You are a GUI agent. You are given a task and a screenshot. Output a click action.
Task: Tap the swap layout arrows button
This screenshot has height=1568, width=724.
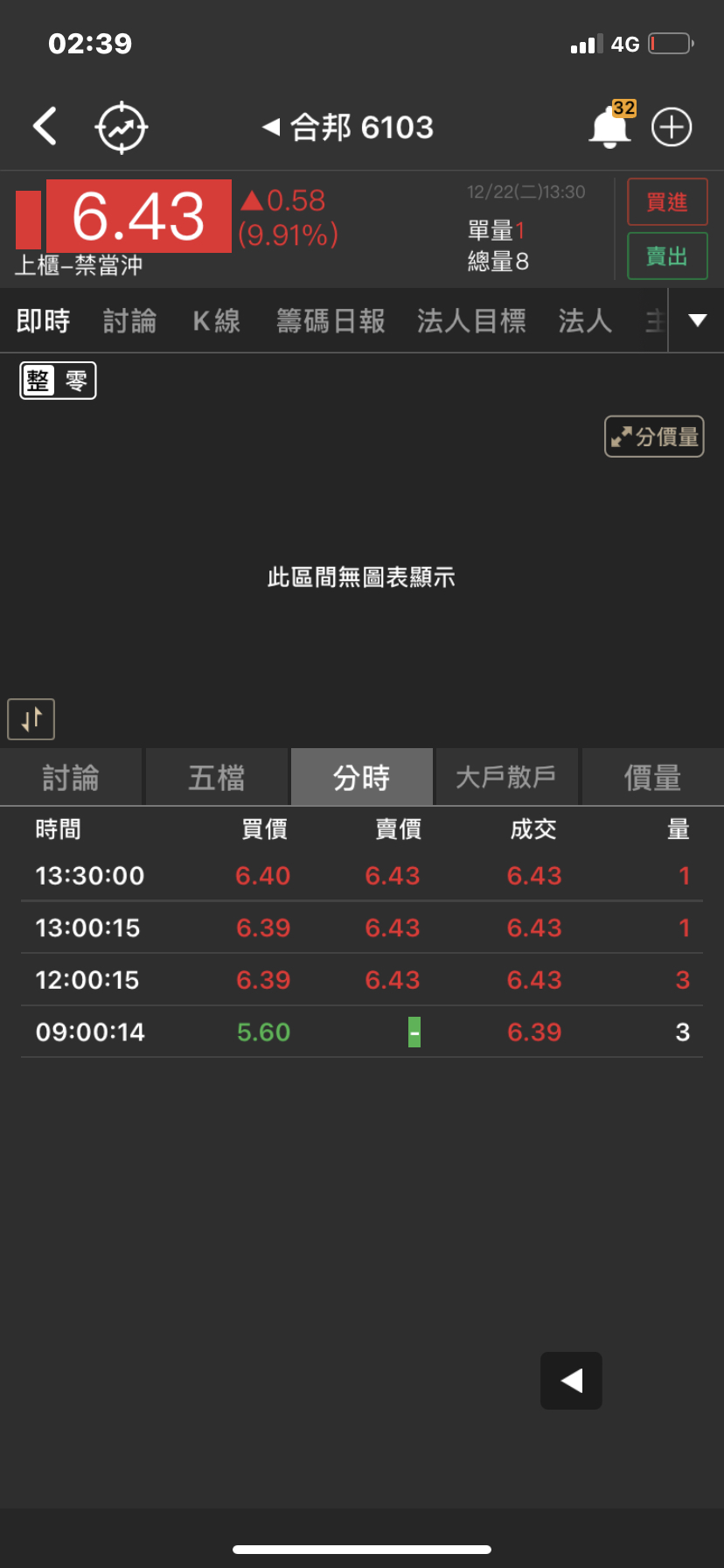point(31,719)
